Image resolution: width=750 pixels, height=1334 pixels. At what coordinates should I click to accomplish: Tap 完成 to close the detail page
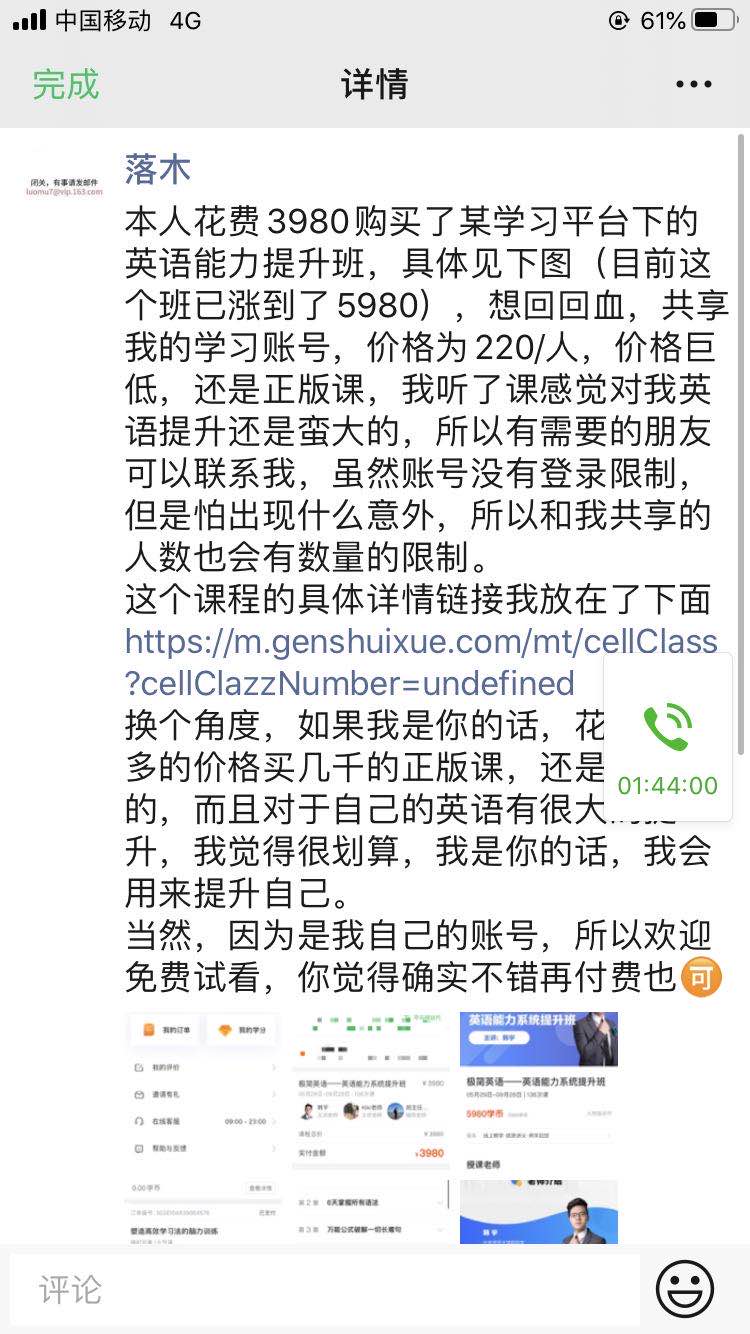(x=66, y=84)
